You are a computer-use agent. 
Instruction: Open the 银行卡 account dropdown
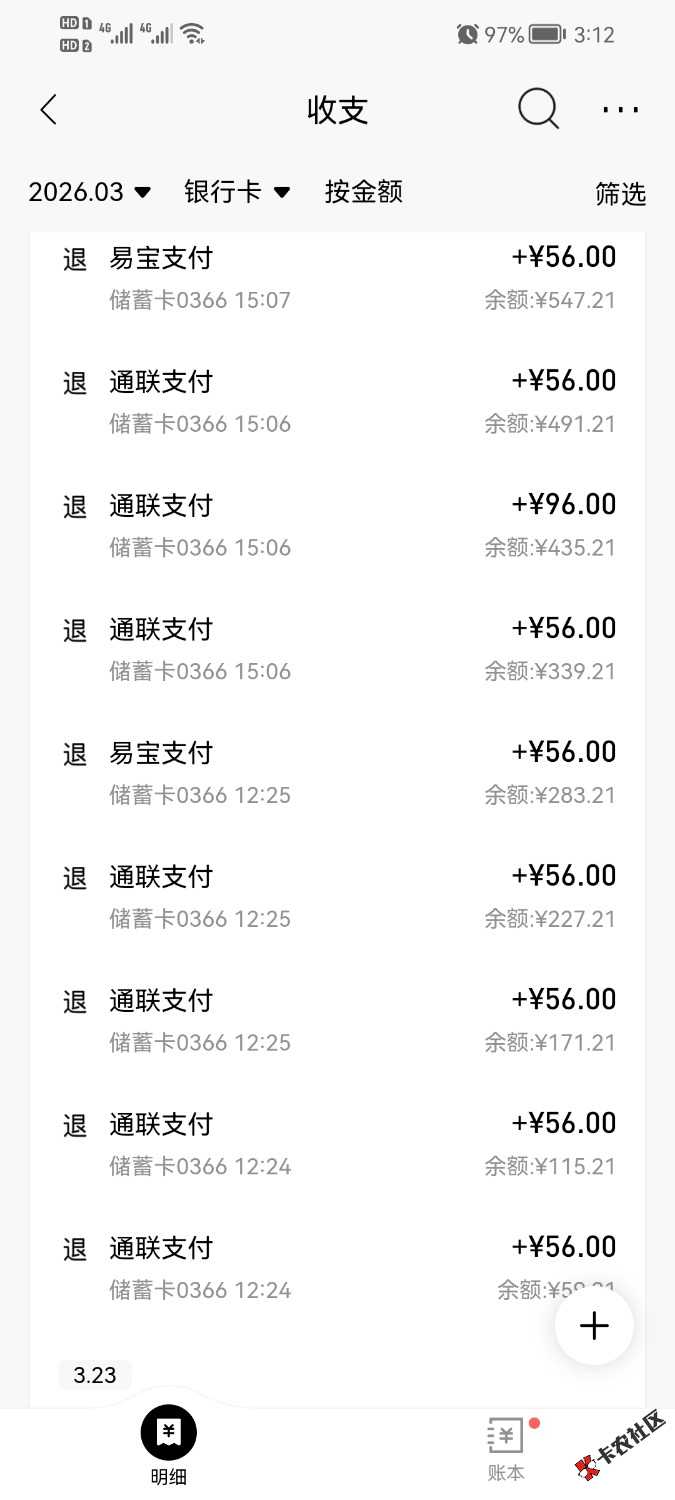[x=237, y=192]
